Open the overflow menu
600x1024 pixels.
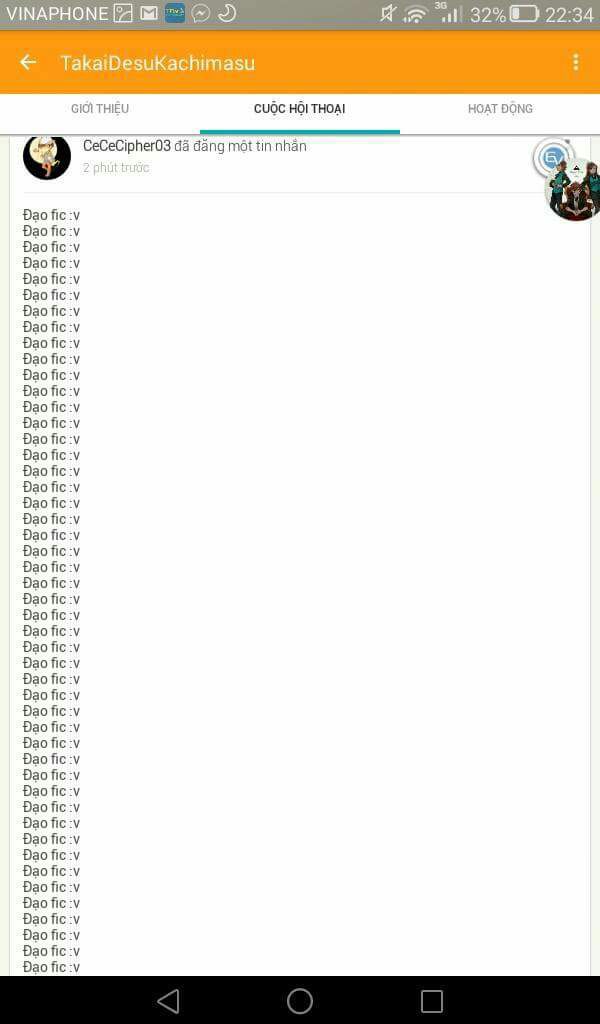click(575, 62)
